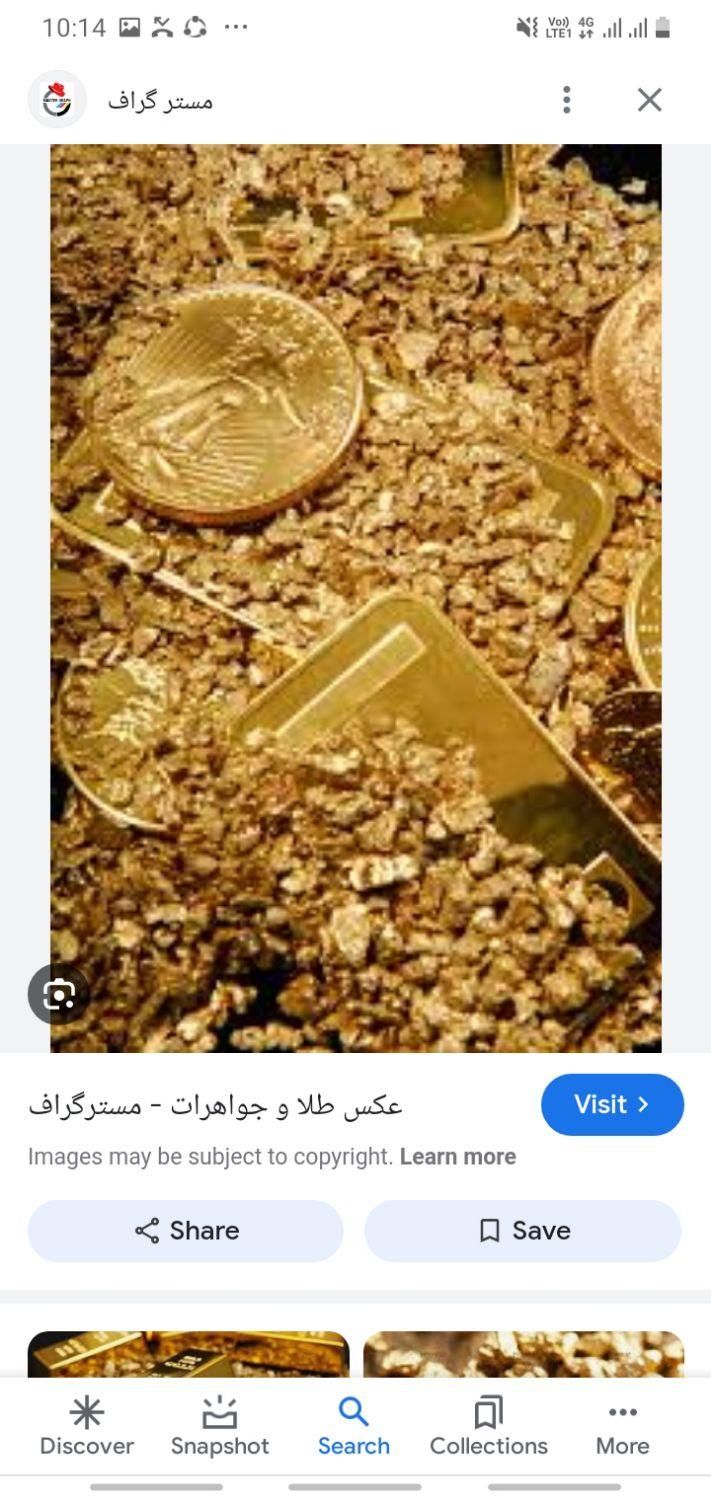711x1500 pixels.
Task: View the main gold coins image
Action: [x=356, y=598]
